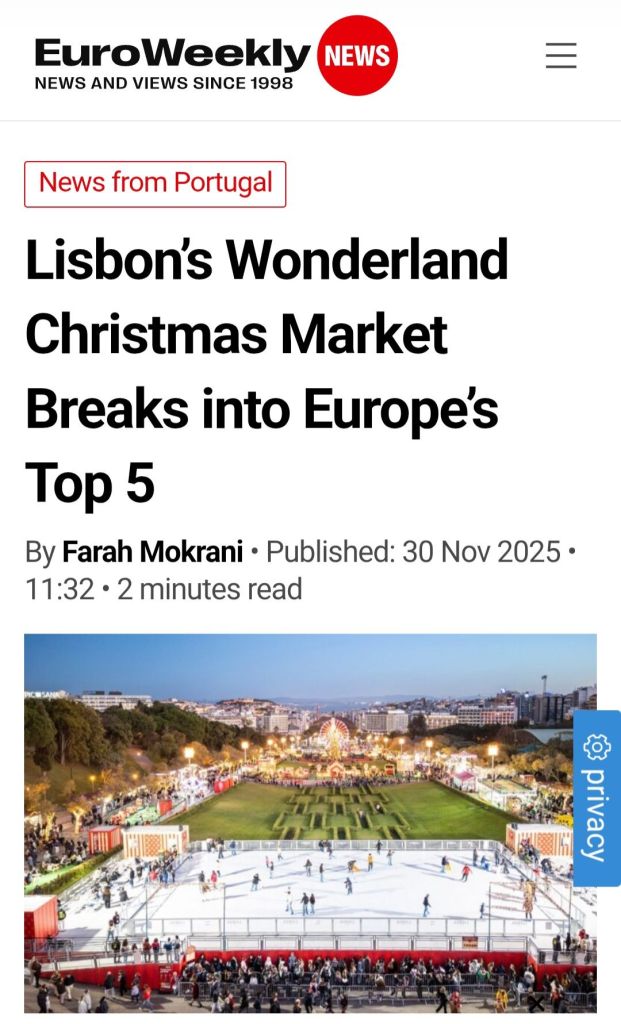Open the privacy settings side tab
This screenshot has width=621, height=1024.
597,798
